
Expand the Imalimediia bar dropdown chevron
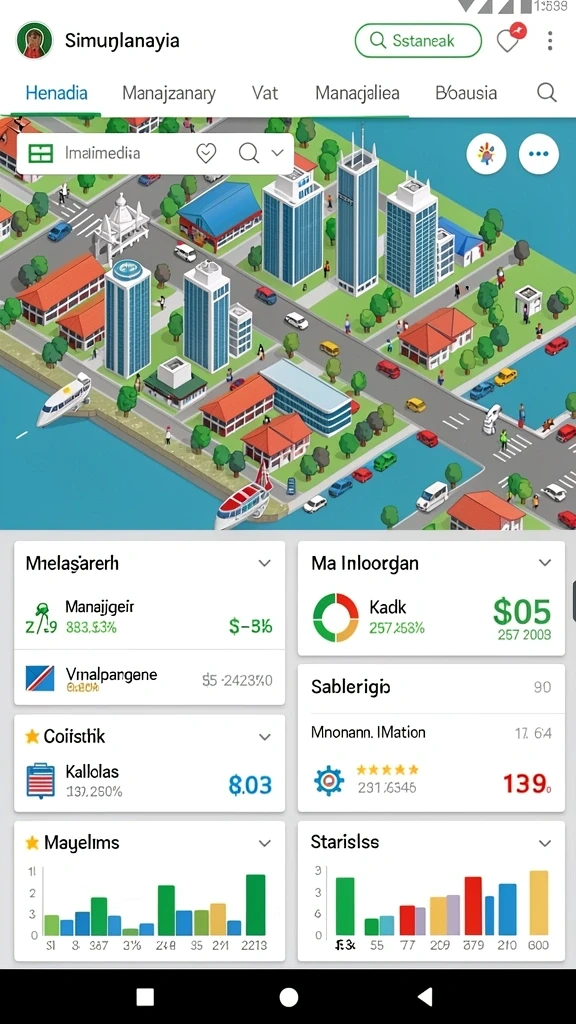[x=278, y=153]
